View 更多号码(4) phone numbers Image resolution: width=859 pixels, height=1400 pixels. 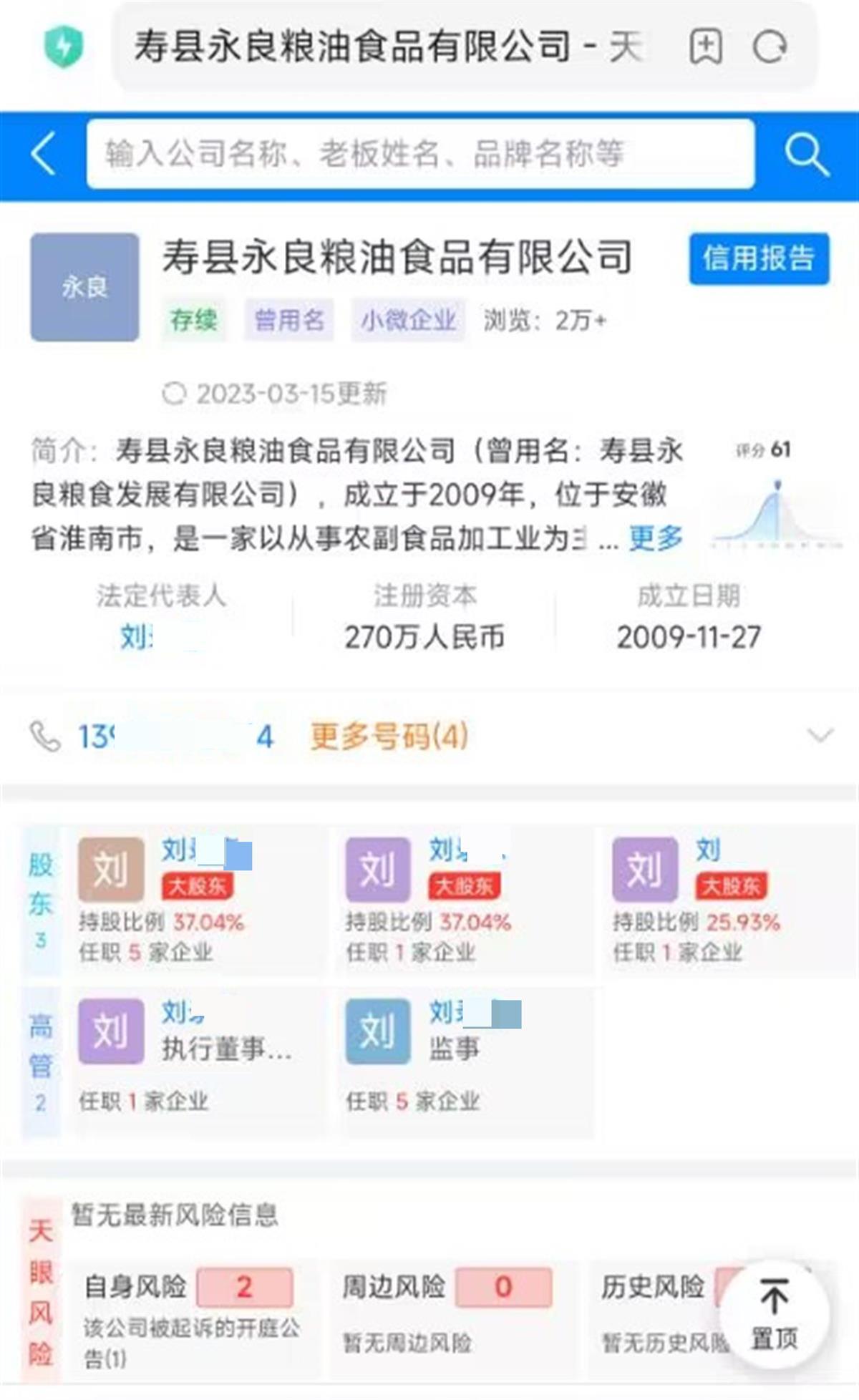click(389, 737)
